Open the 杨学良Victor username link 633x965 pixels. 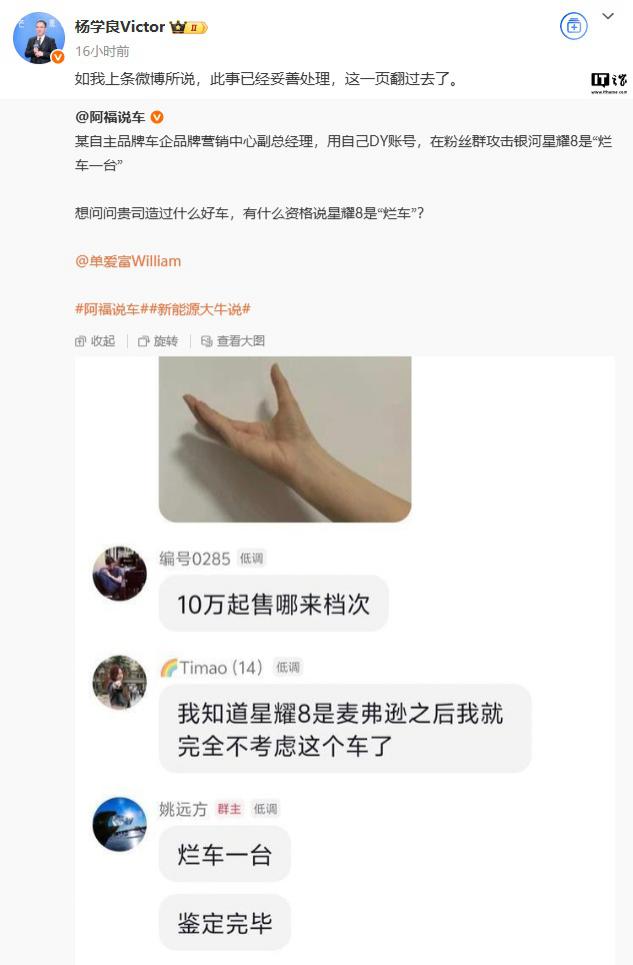coord(119,27)
